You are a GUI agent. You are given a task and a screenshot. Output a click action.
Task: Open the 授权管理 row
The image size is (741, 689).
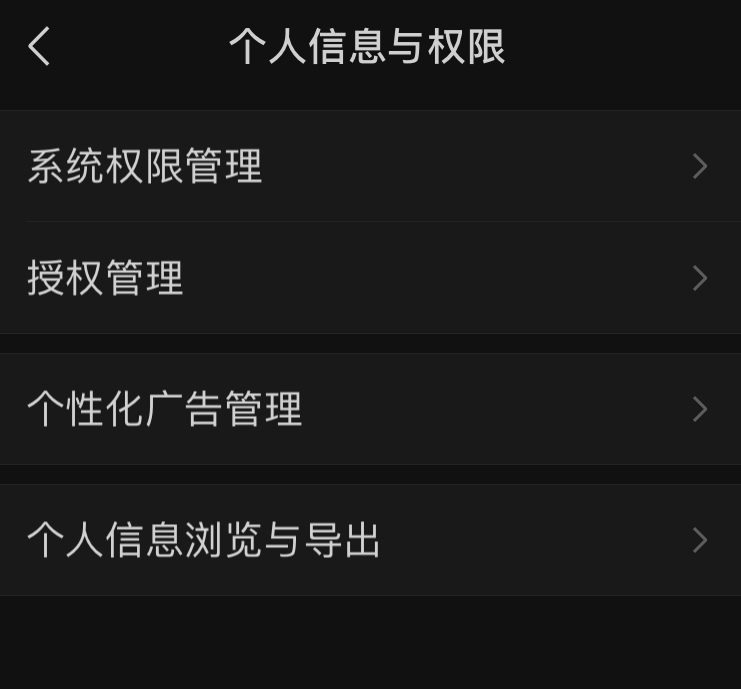click(370, 278)
